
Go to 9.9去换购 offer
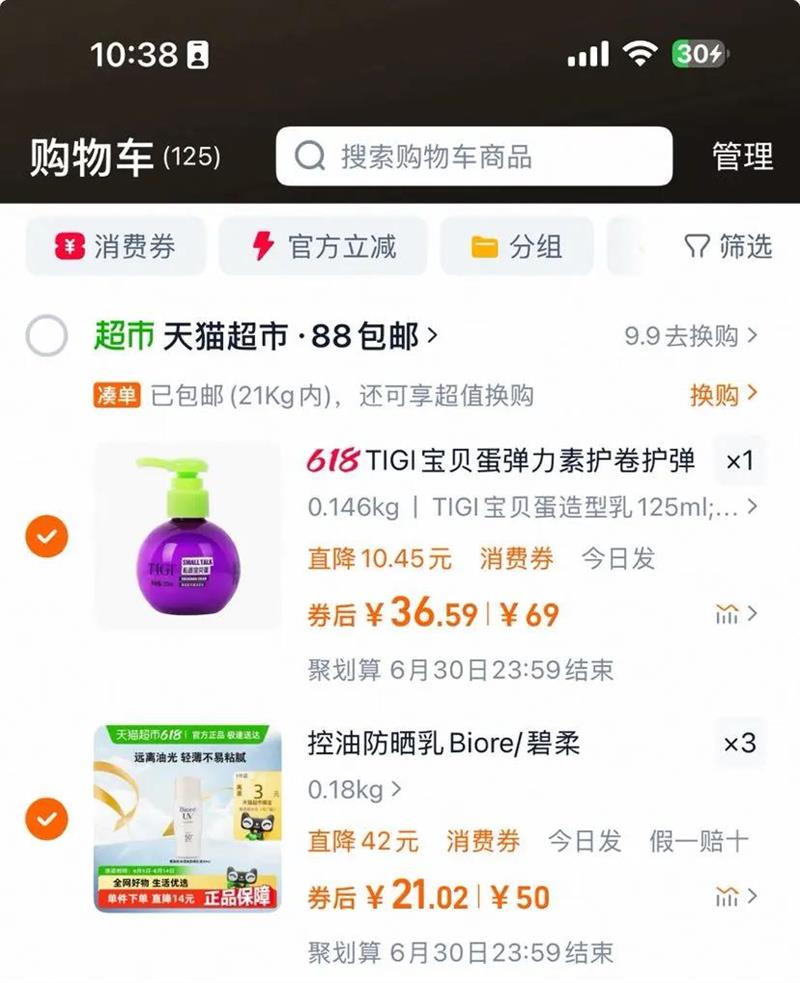tap(691, 336)
